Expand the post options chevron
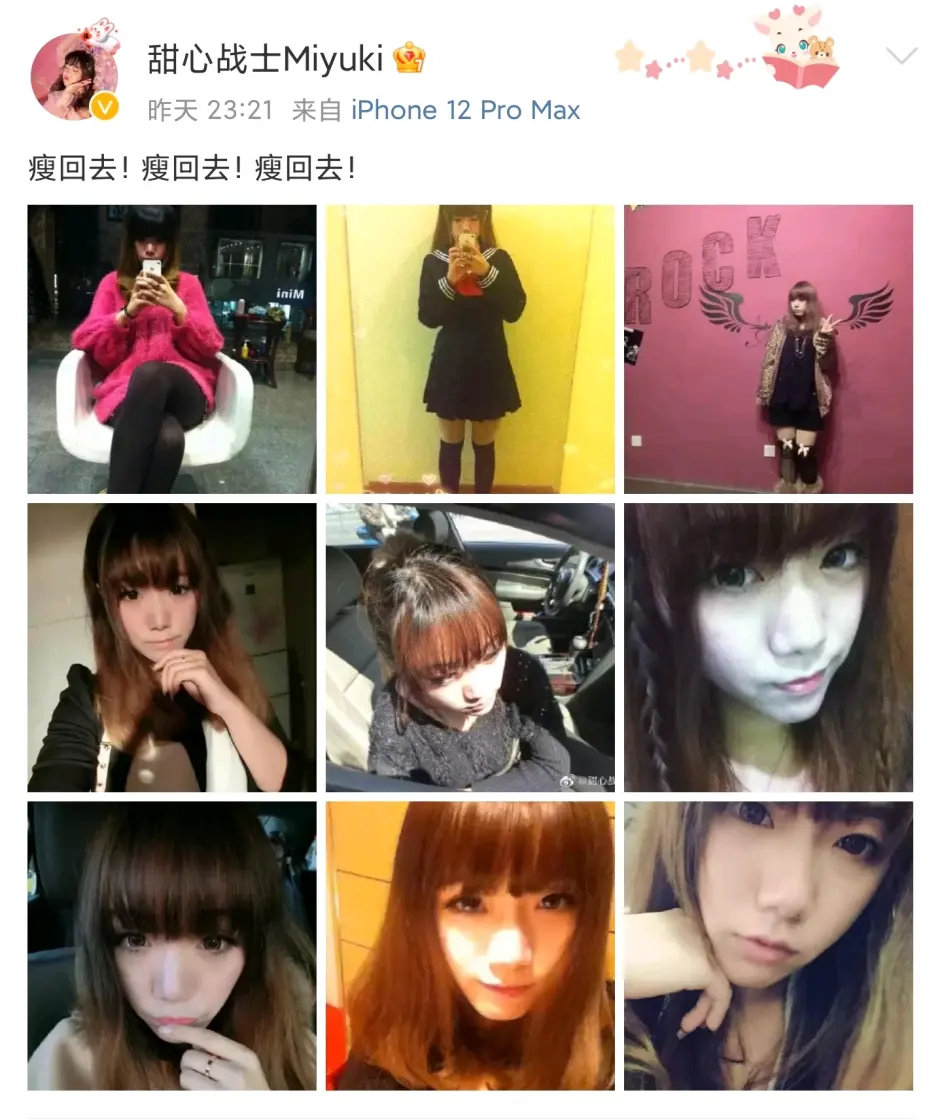 point(901,56)
